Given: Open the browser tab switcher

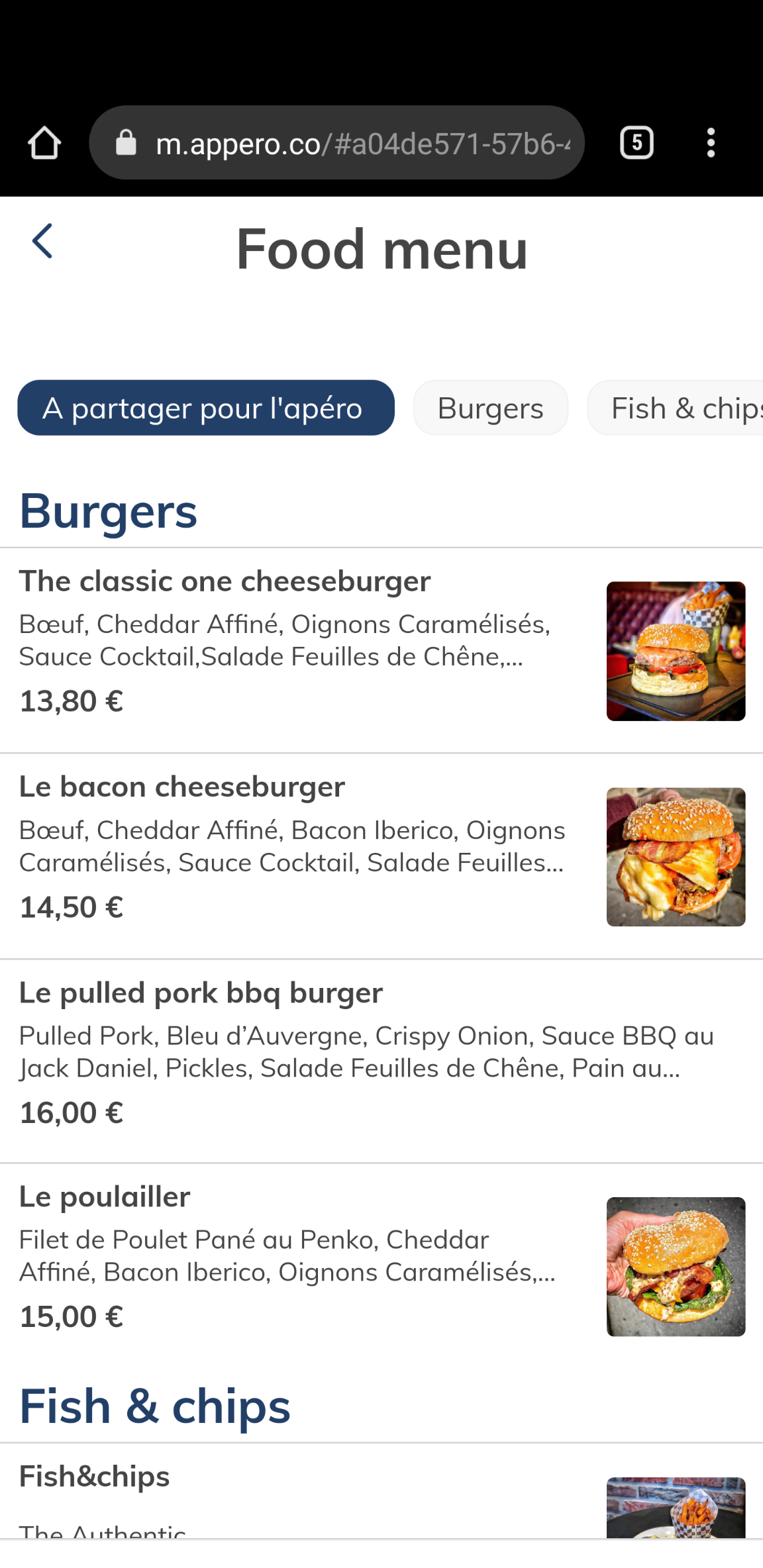Looking at the screenshot, I should pos(636,143).
